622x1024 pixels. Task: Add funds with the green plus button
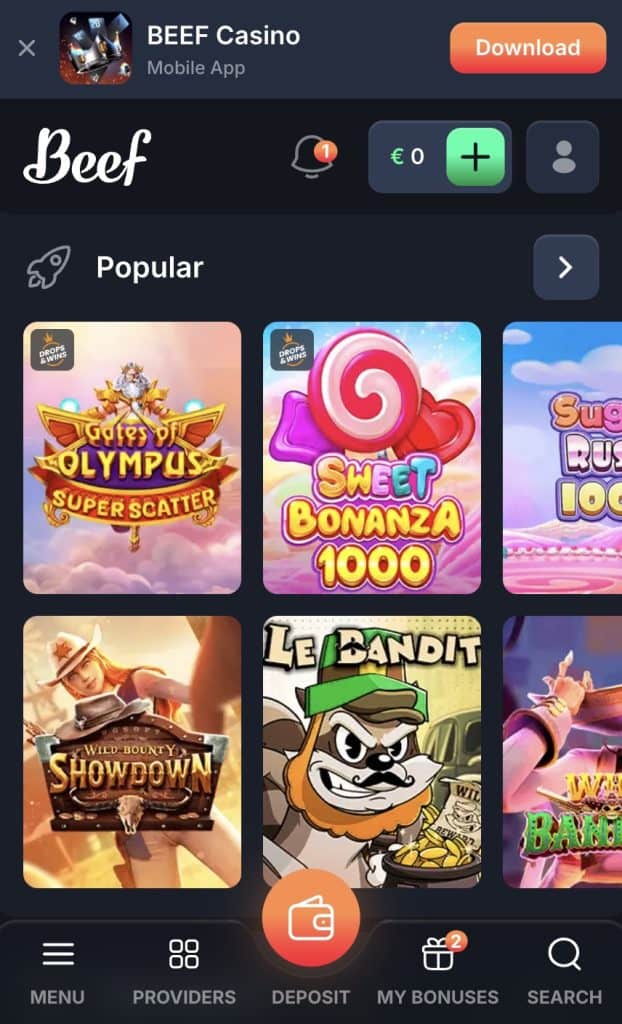[x=475, y=157]
